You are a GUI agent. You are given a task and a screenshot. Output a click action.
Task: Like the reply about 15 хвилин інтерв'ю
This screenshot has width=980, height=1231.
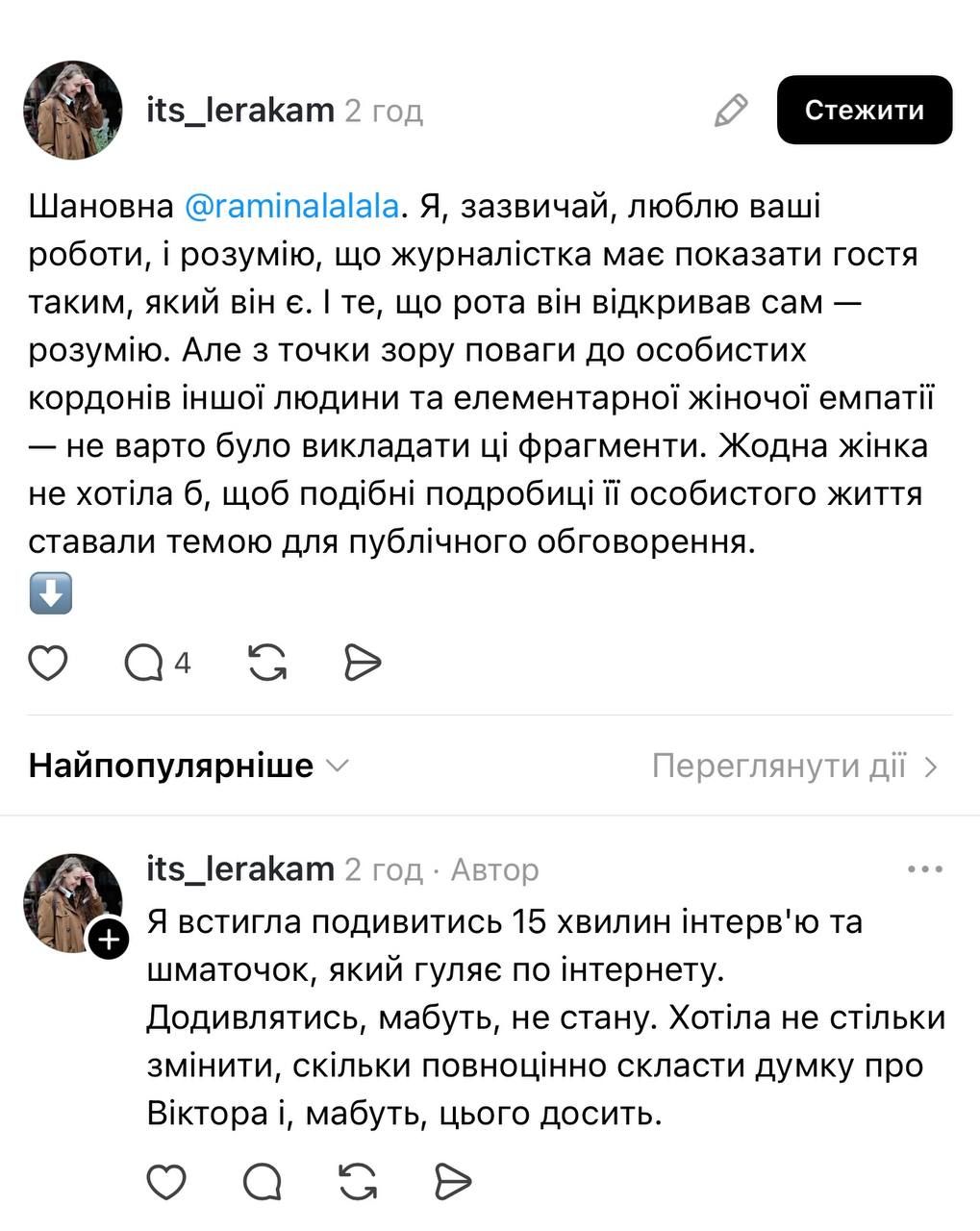166,1181
